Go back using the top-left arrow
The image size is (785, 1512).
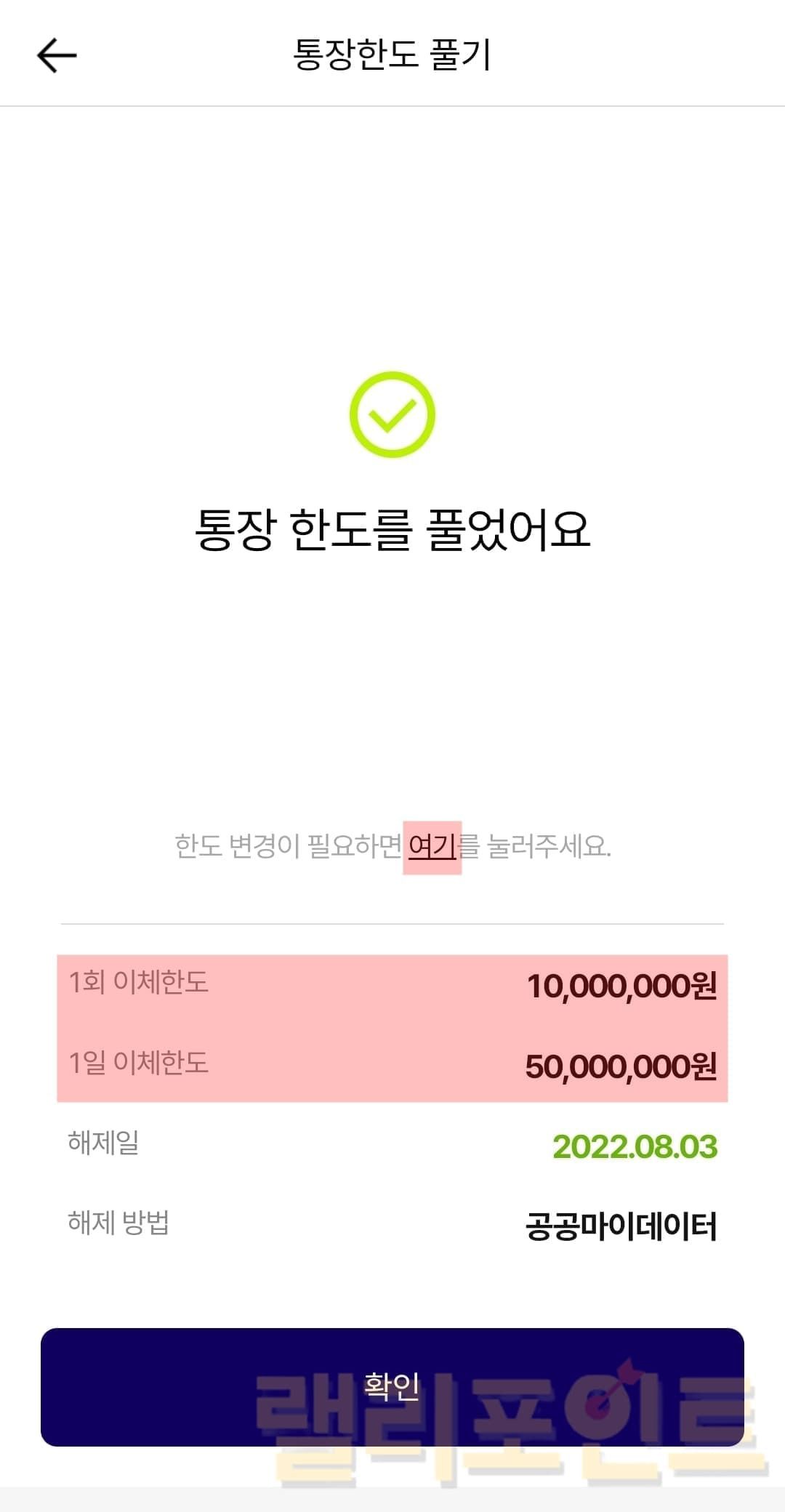point(57,55)
